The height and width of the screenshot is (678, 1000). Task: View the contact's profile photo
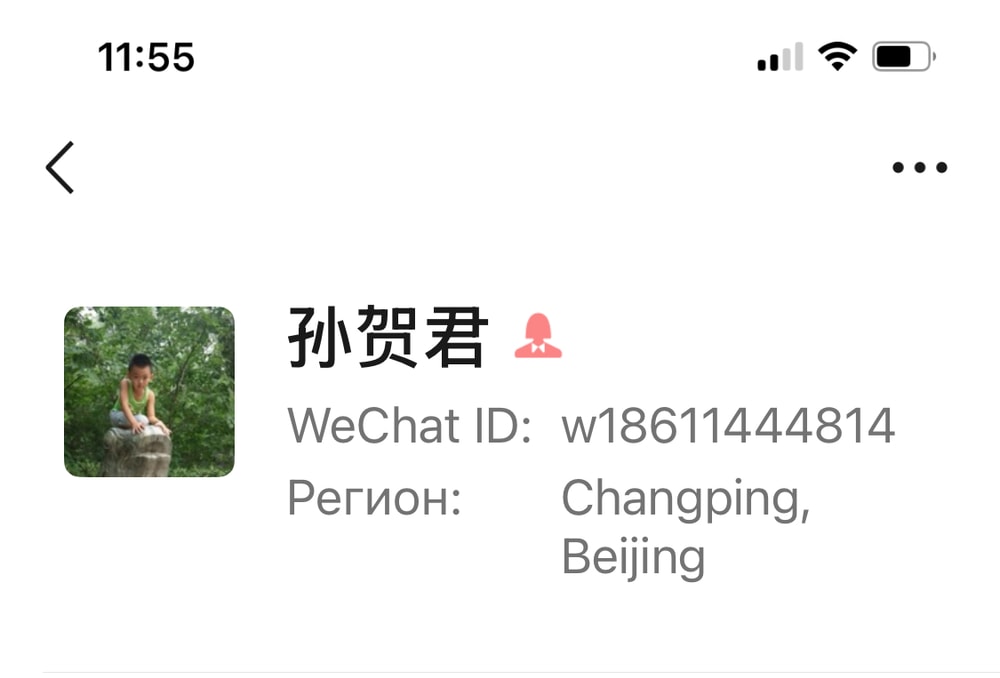click(149, 392)
